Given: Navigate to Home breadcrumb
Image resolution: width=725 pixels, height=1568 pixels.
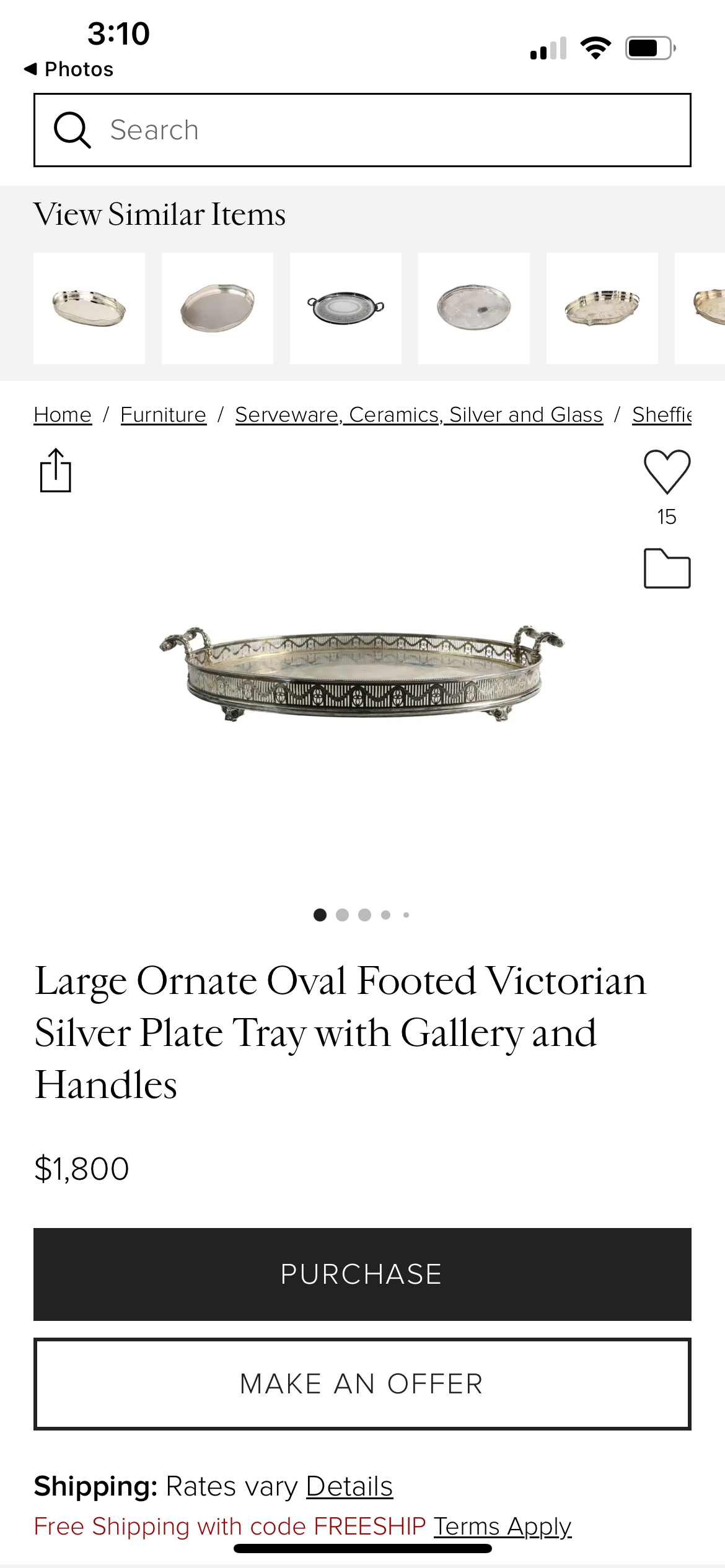Looking at the screenshot, I should [x=63, y=414].
